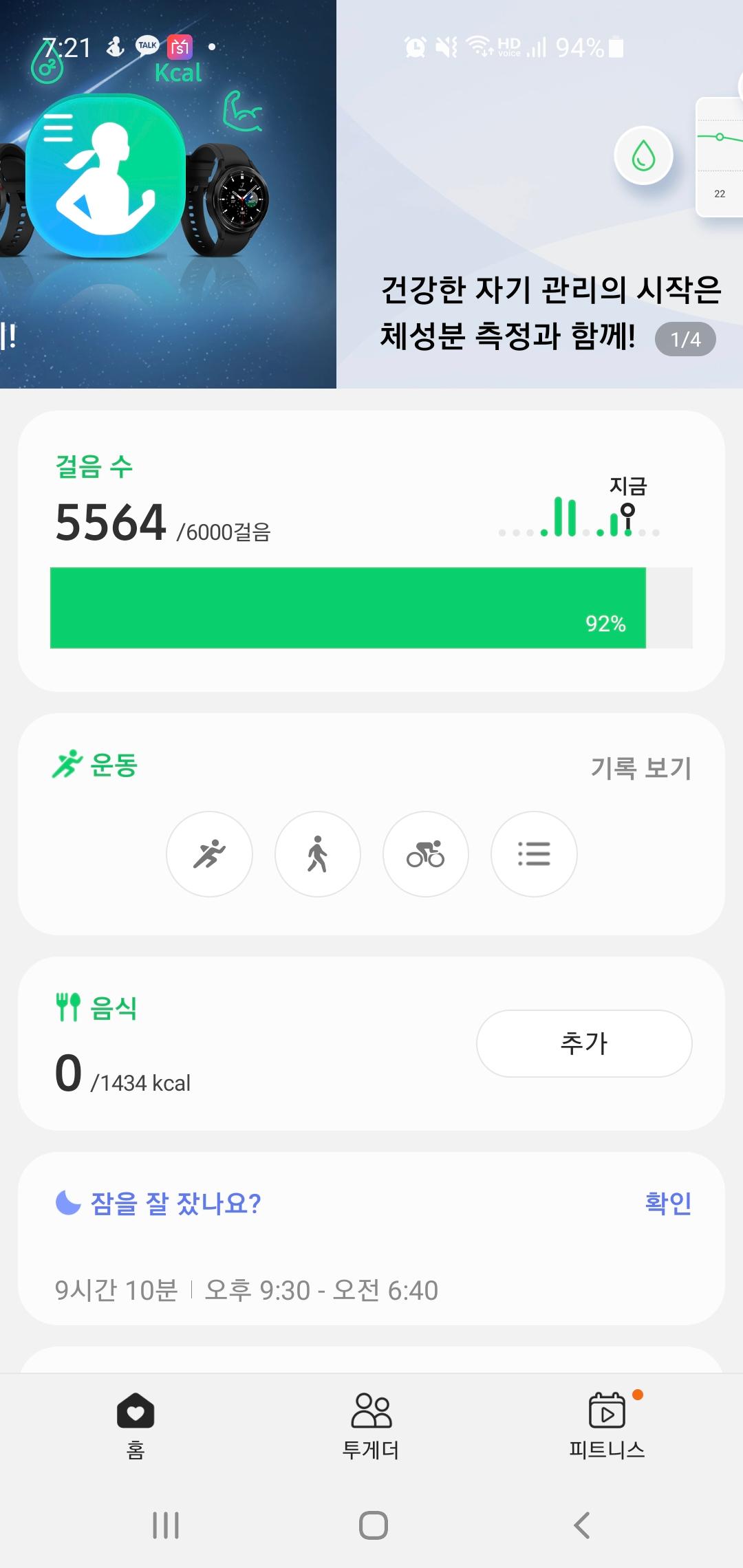Screen dimensions: 743x1568
Task: Start a running workout
Action: tap(209, 854)
